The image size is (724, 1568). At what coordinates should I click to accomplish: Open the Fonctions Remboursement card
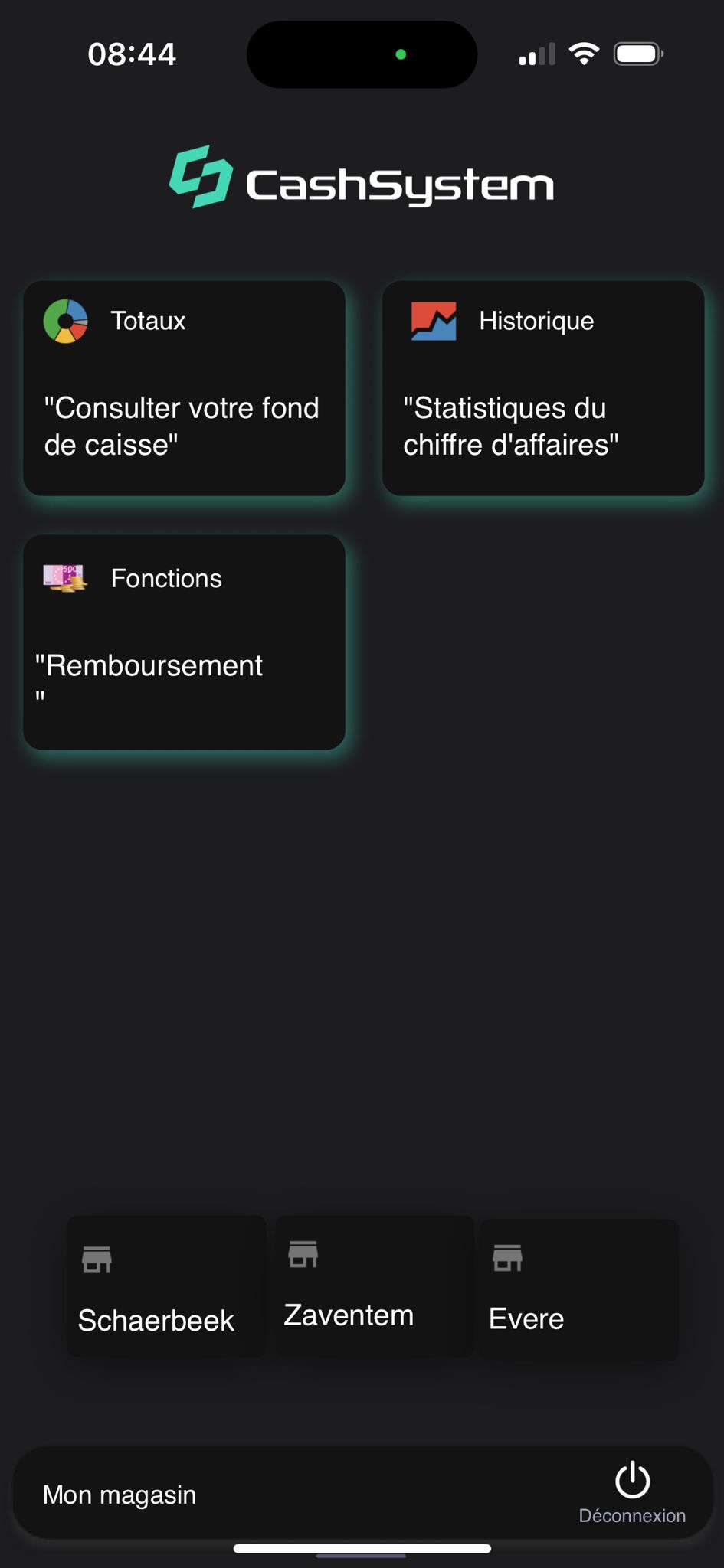pyautogui.click(x=184, y=642)
